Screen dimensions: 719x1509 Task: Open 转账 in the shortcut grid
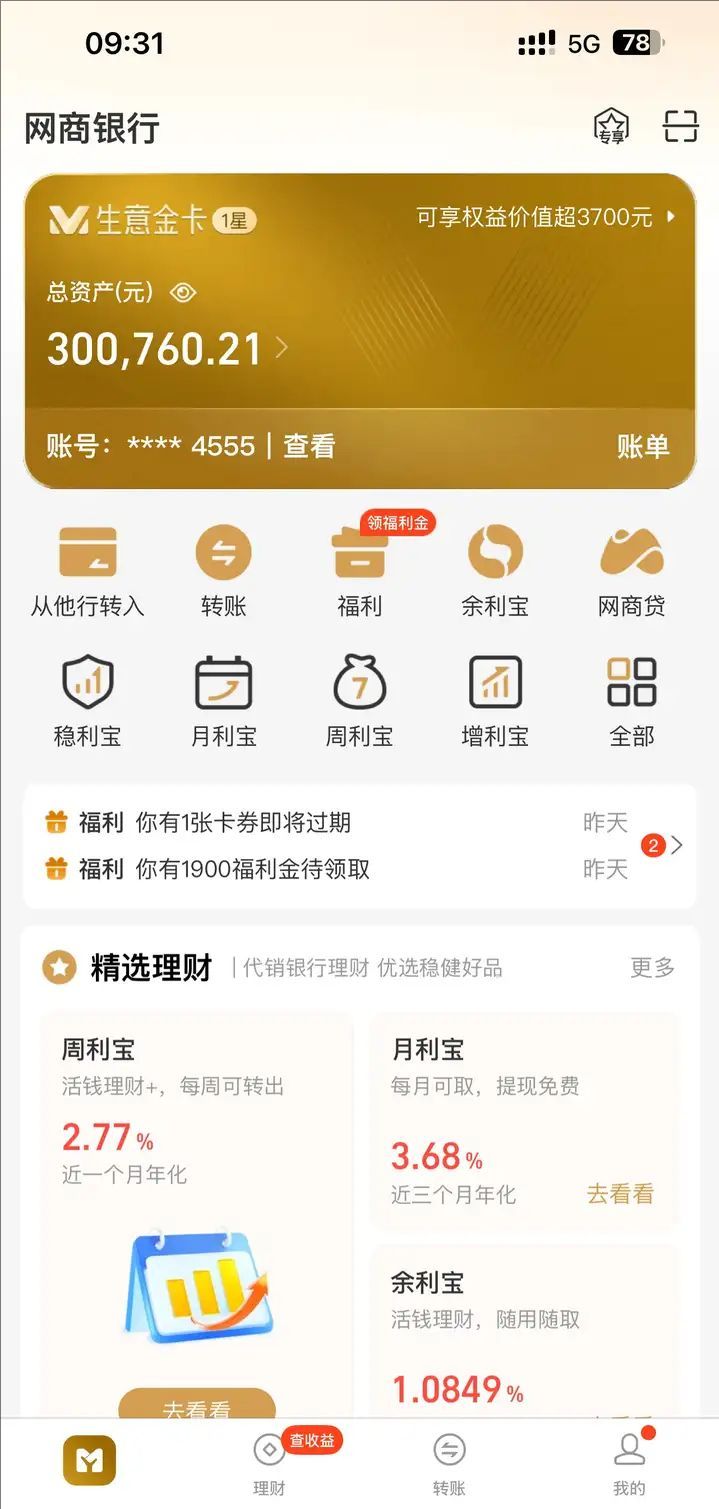point(223,571)
